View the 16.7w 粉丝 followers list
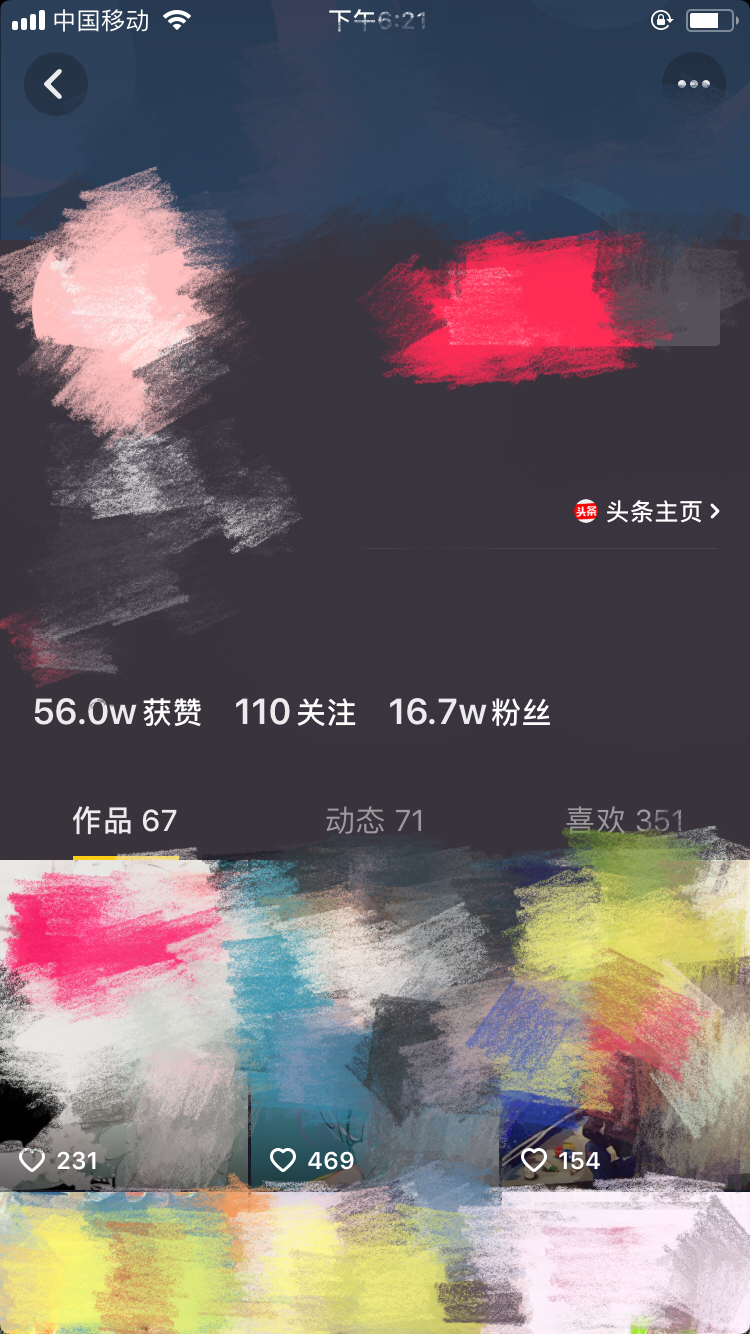750x1334 pixels. 470,713
